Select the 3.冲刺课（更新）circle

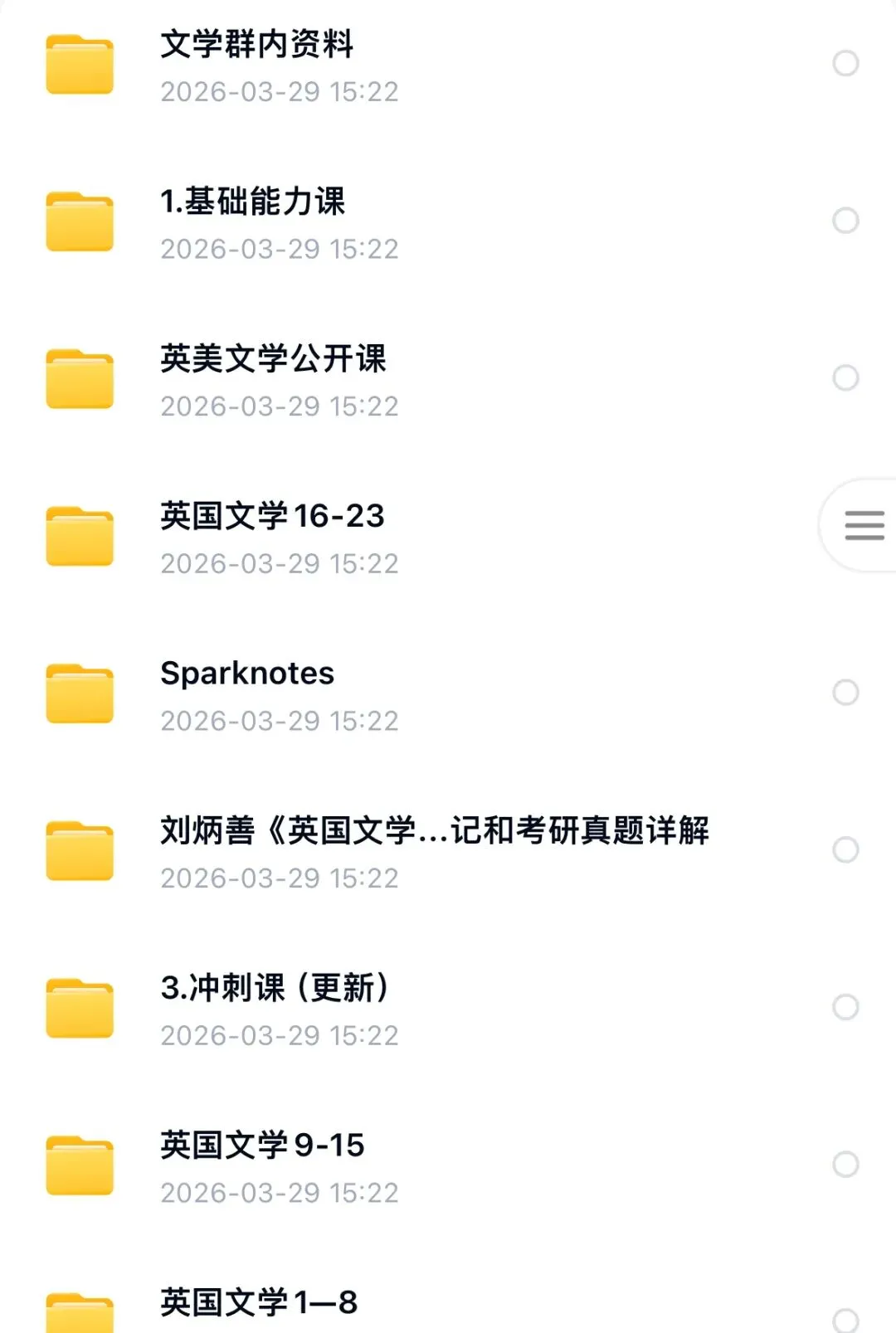pyautogui.click(x=845, y=1007)
